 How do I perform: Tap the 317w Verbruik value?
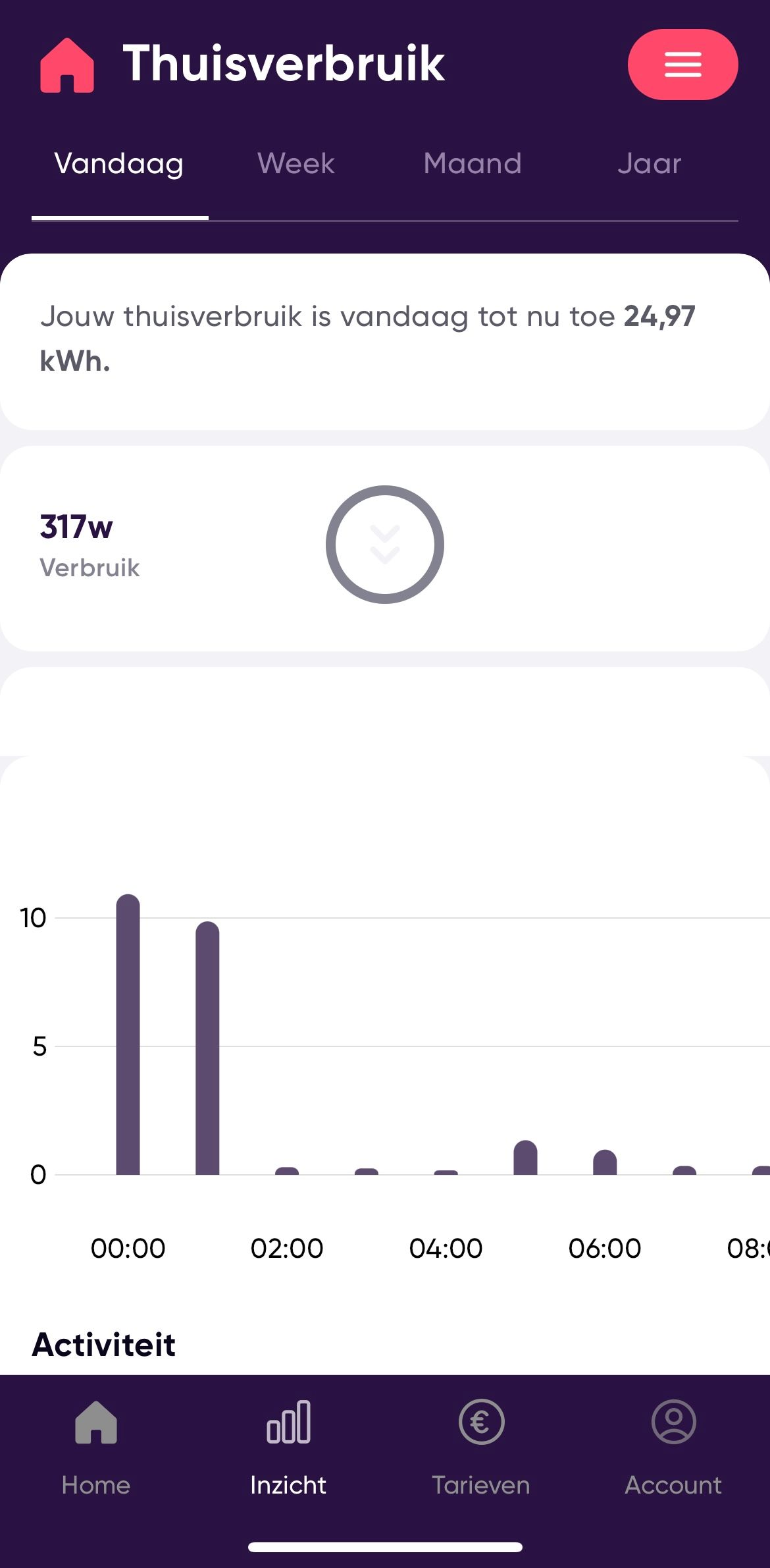click(76, 527)
